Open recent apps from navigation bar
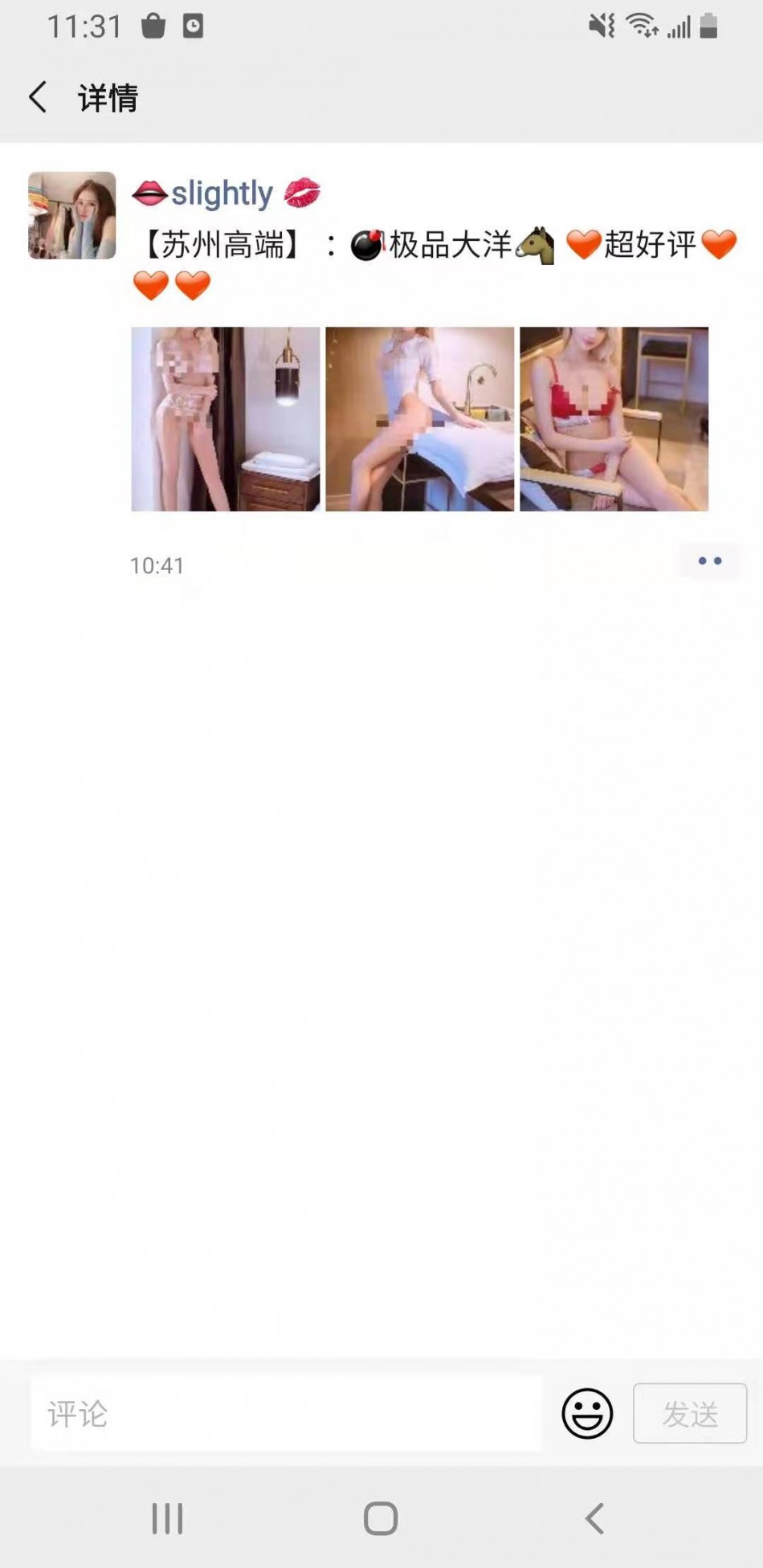763x1568 pixels. click(x=168, y=1518)
